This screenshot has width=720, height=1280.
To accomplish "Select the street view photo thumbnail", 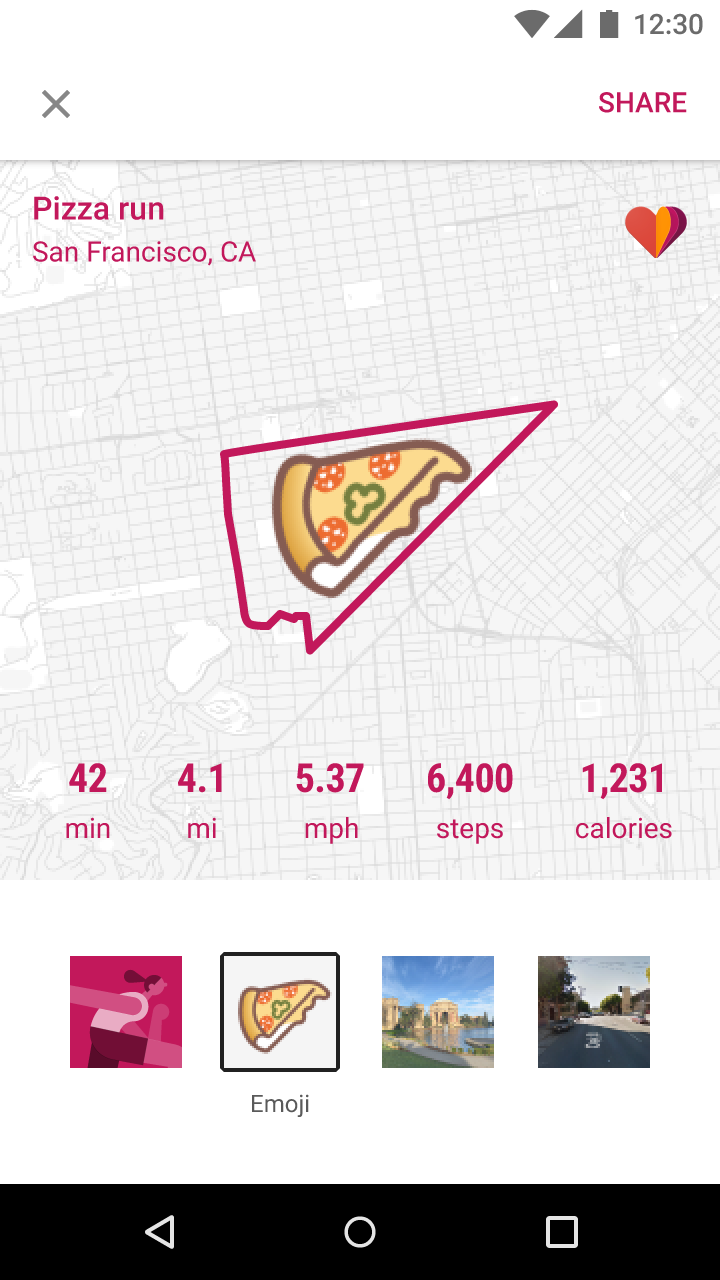I will tap(594, 1012).
